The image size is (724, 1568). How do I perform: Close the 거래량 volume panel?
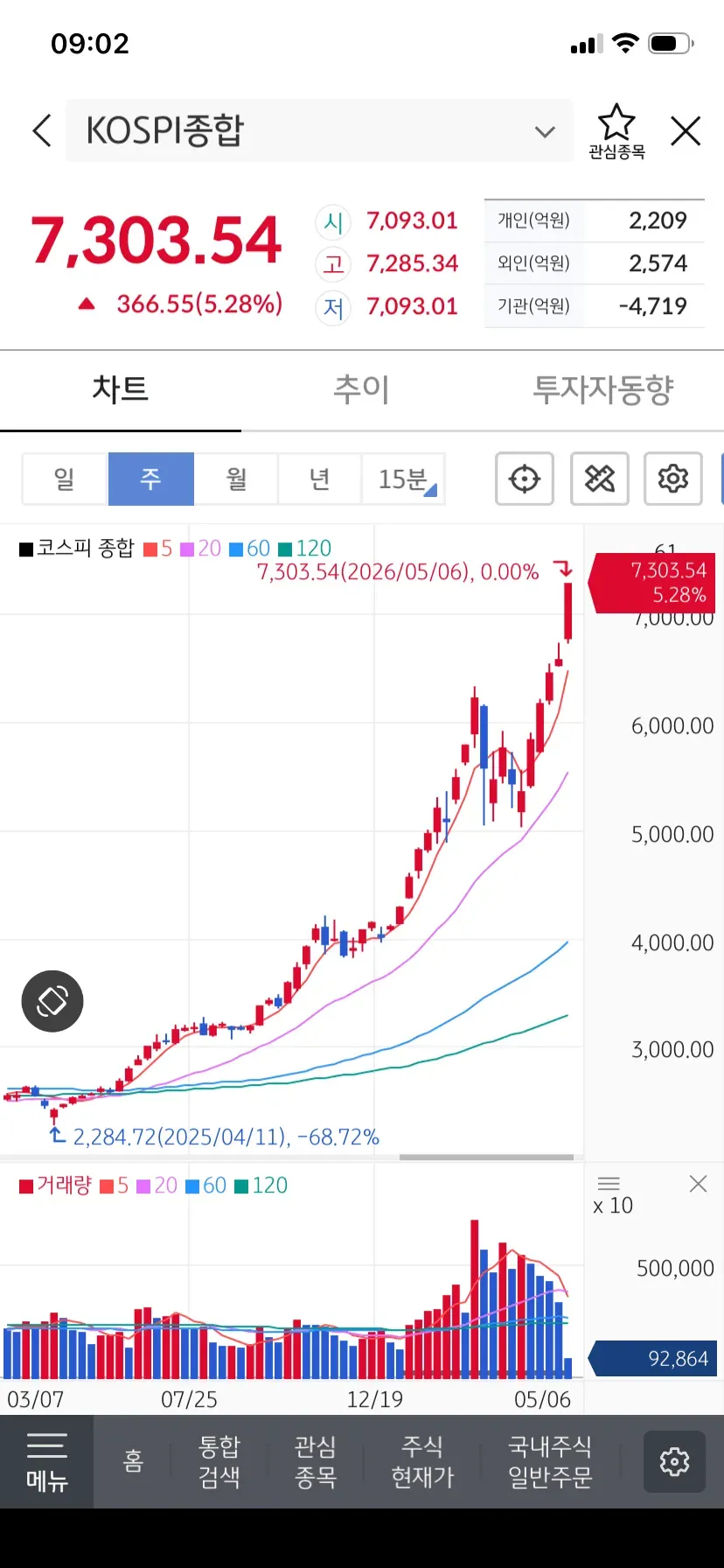point(698,1184)
